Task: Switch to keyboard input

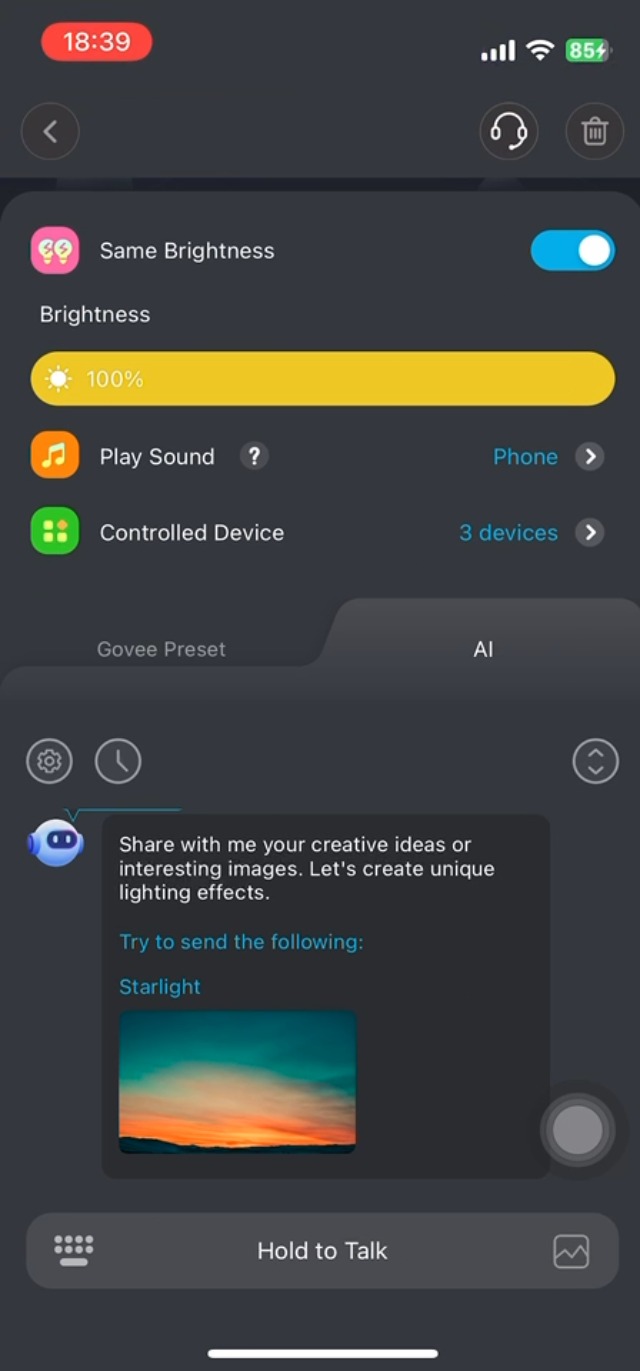Action: 74,1251
